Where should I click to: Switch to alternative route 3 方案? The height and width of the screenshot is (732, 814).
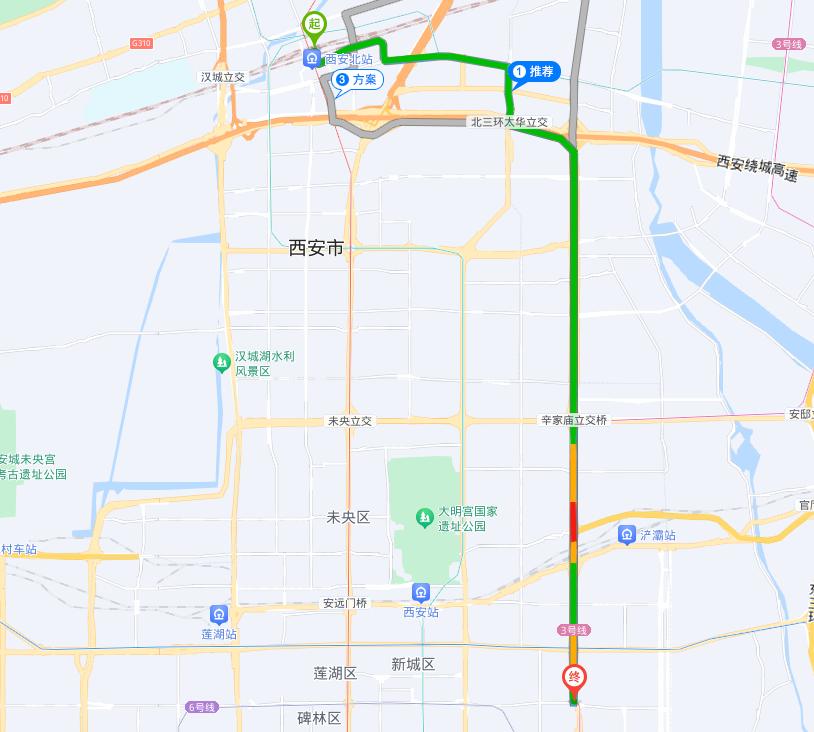[x=357, y=79]
